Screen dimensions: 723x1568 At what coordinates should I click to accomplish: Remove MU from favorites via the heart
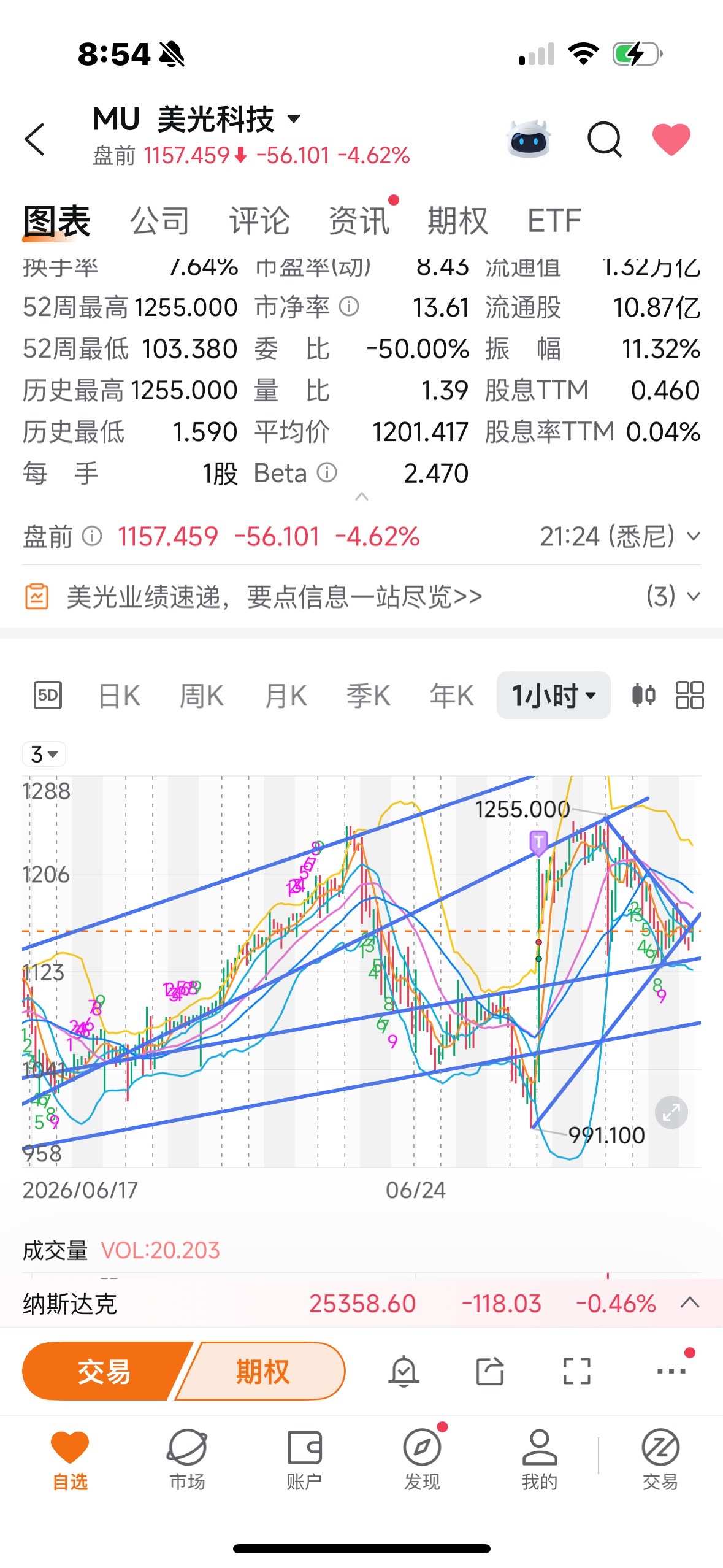coord(671,139)
